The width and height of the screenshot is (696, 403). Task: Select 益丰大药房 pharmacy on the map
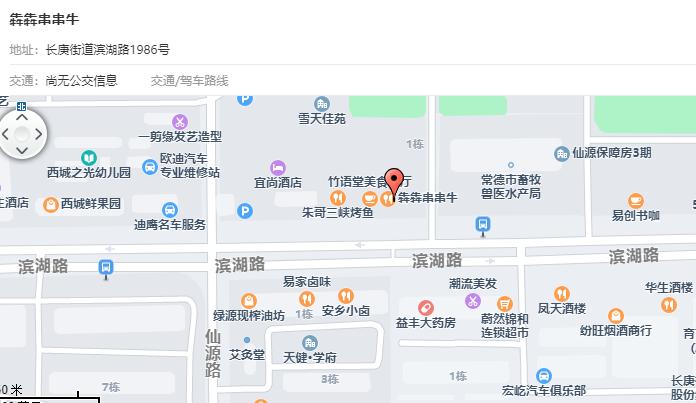click(426, 306)
